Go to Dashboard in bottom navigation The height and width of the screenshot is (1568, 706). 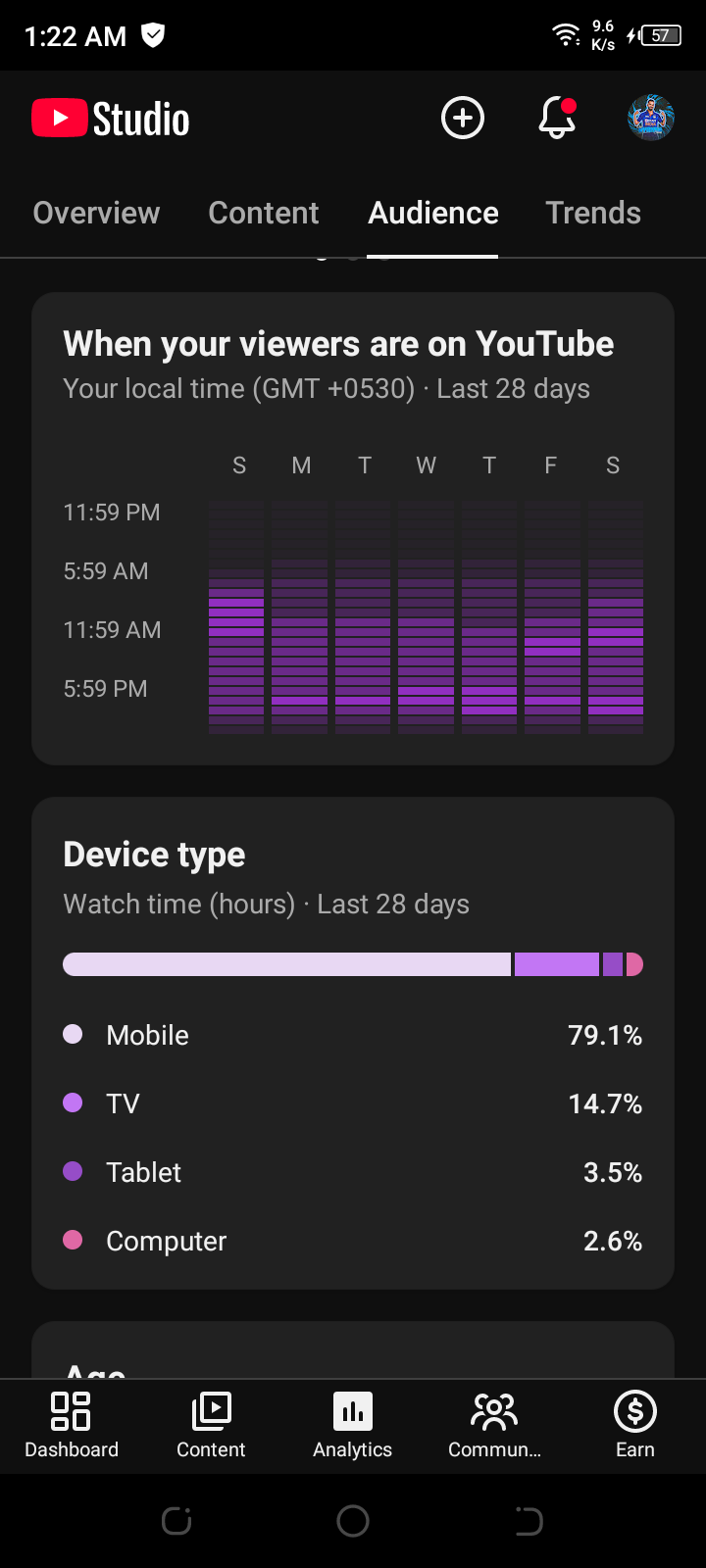tap(72, 1426)
